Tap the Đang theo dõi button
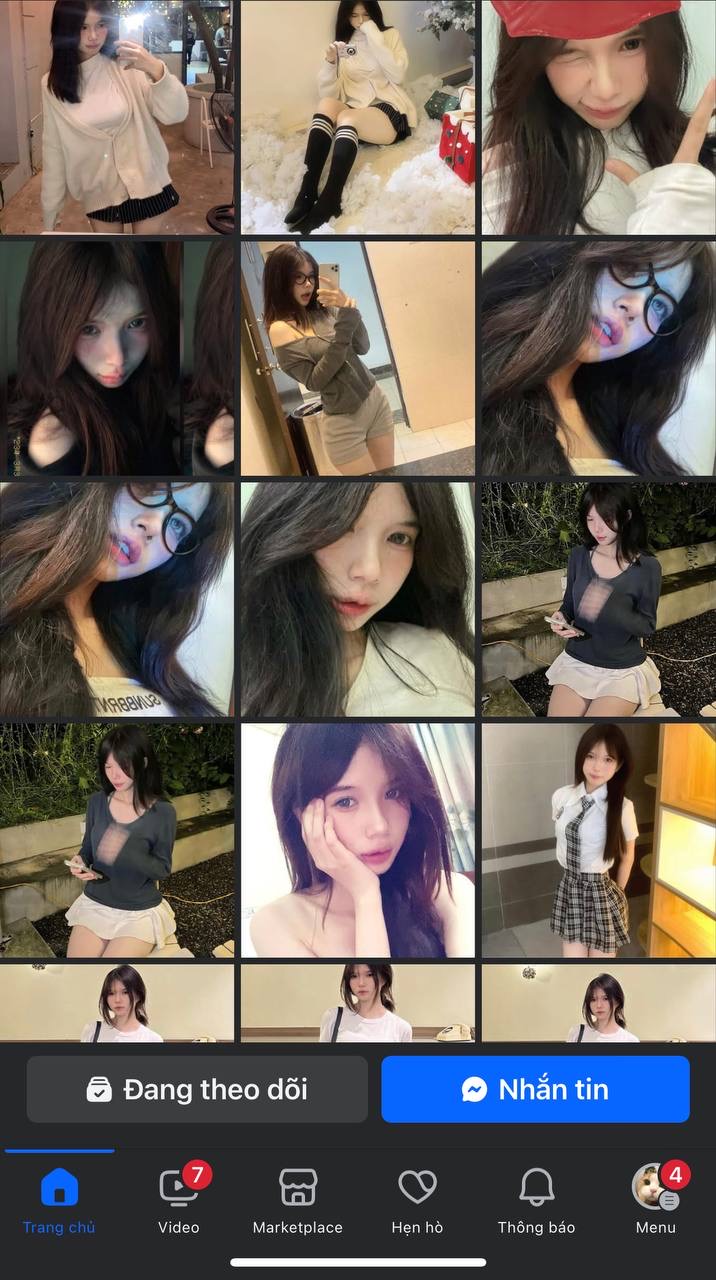This screenshot has width=716, height=1280. click(x=197, y=1089)
